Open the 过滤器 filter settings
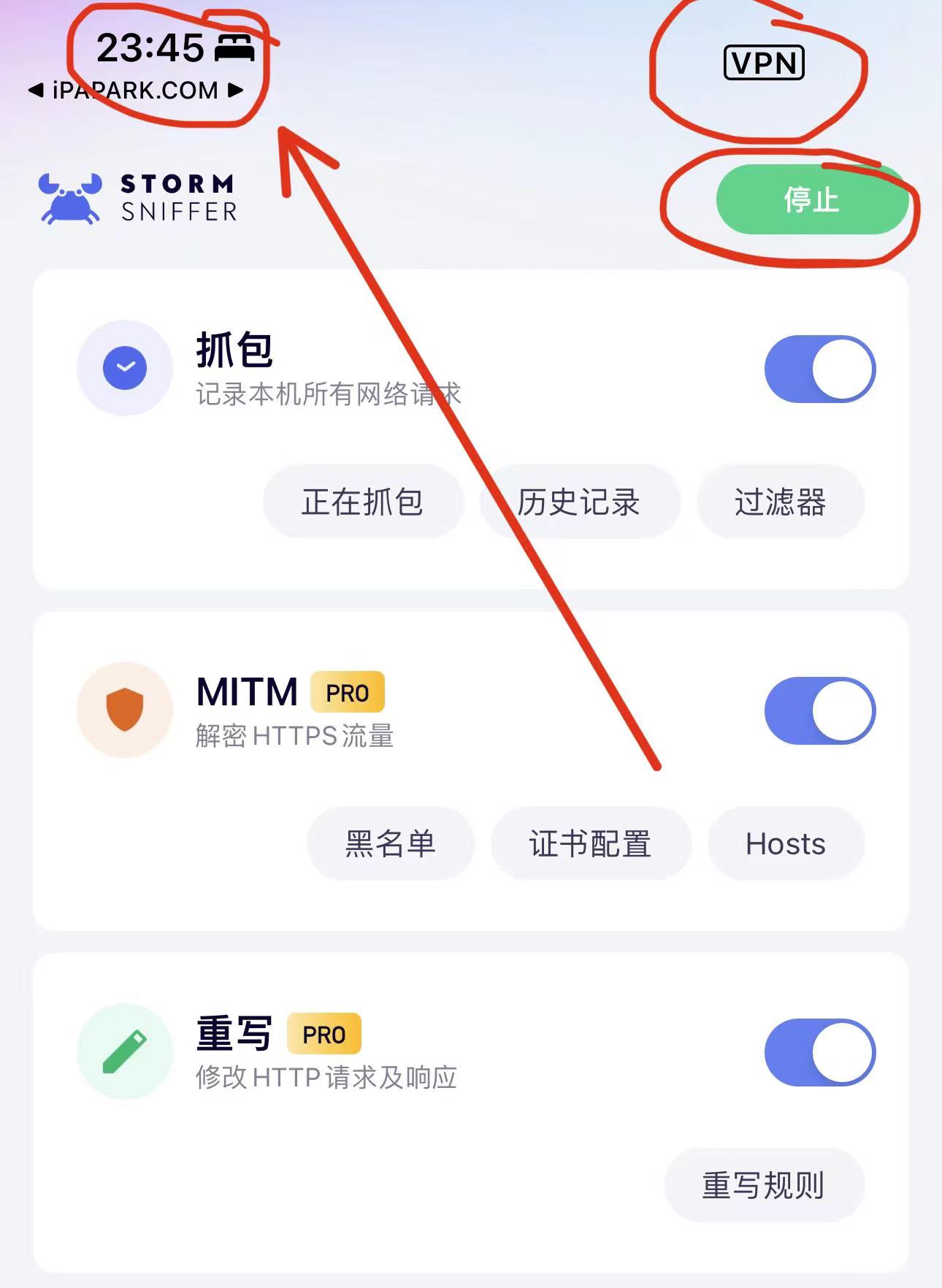 (779, 502)
